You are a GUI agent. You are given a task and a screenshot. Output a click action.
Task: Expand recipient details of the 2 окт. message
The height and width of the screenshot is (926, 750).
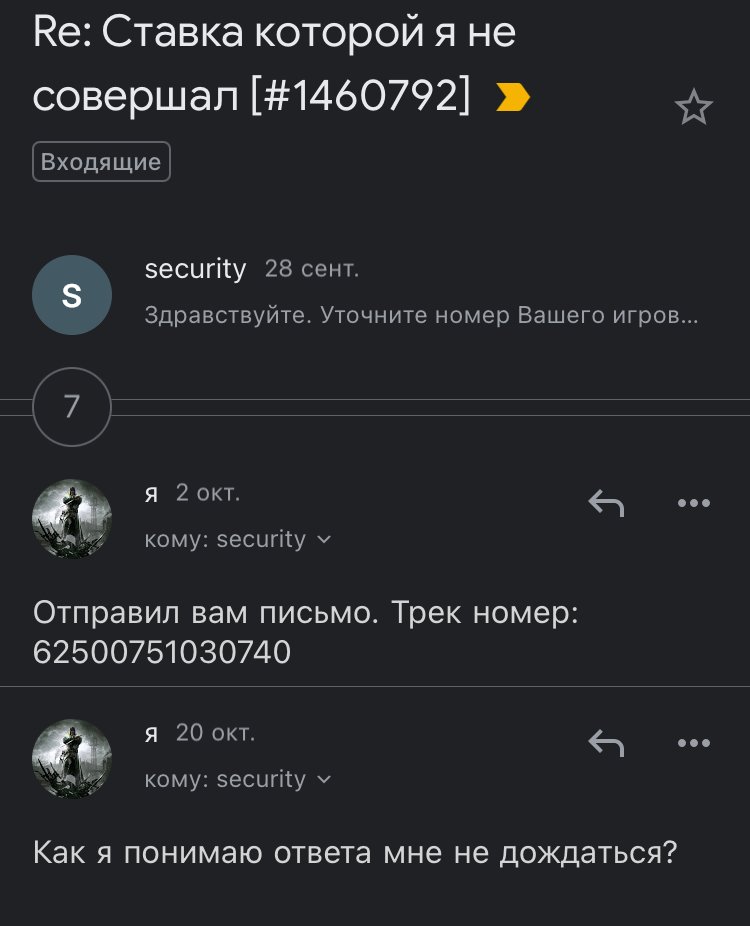click(x=323, y=540)
